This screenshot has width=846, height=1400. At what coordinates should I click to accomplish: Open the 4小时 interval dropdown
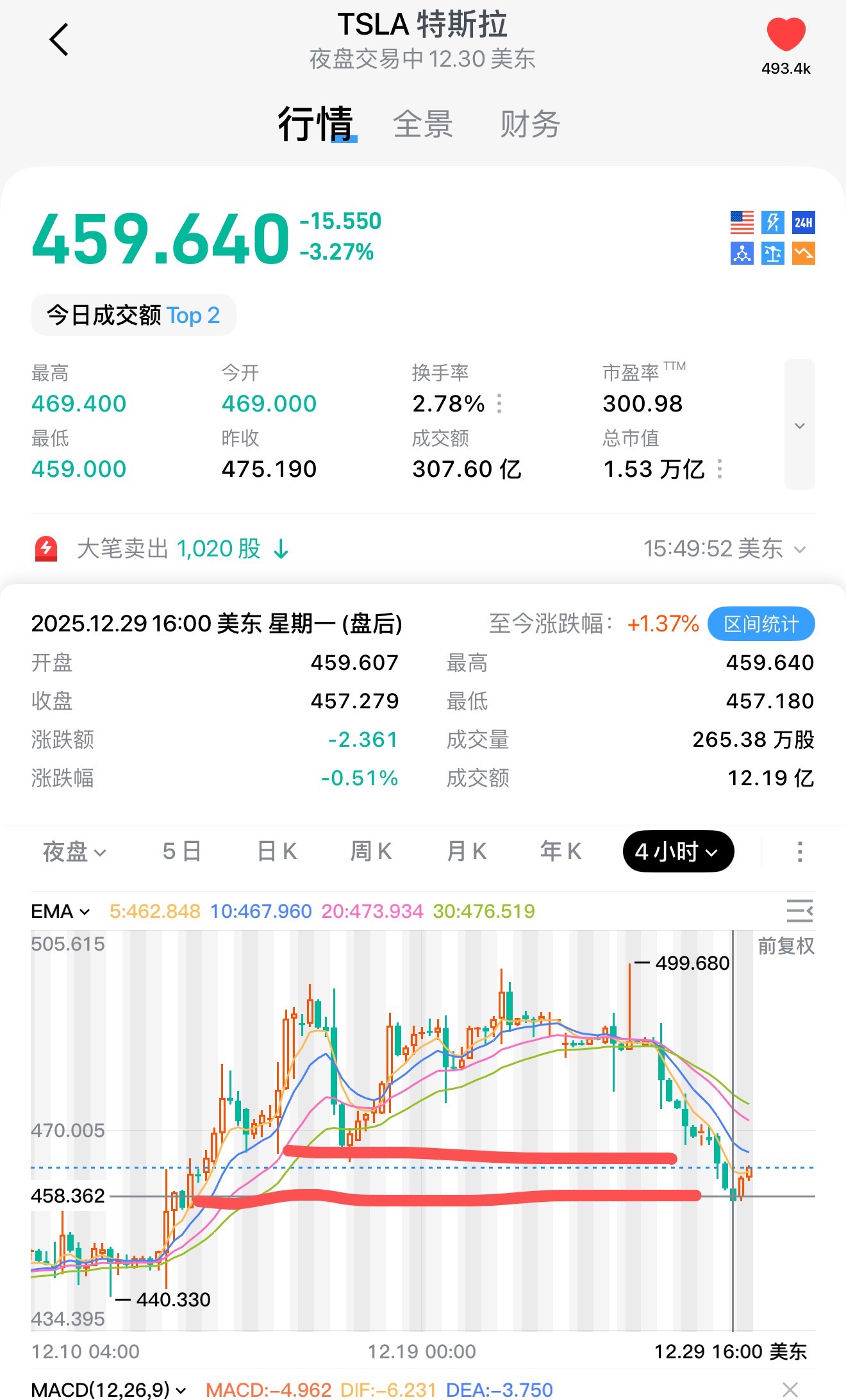click(x=678, y=852)
